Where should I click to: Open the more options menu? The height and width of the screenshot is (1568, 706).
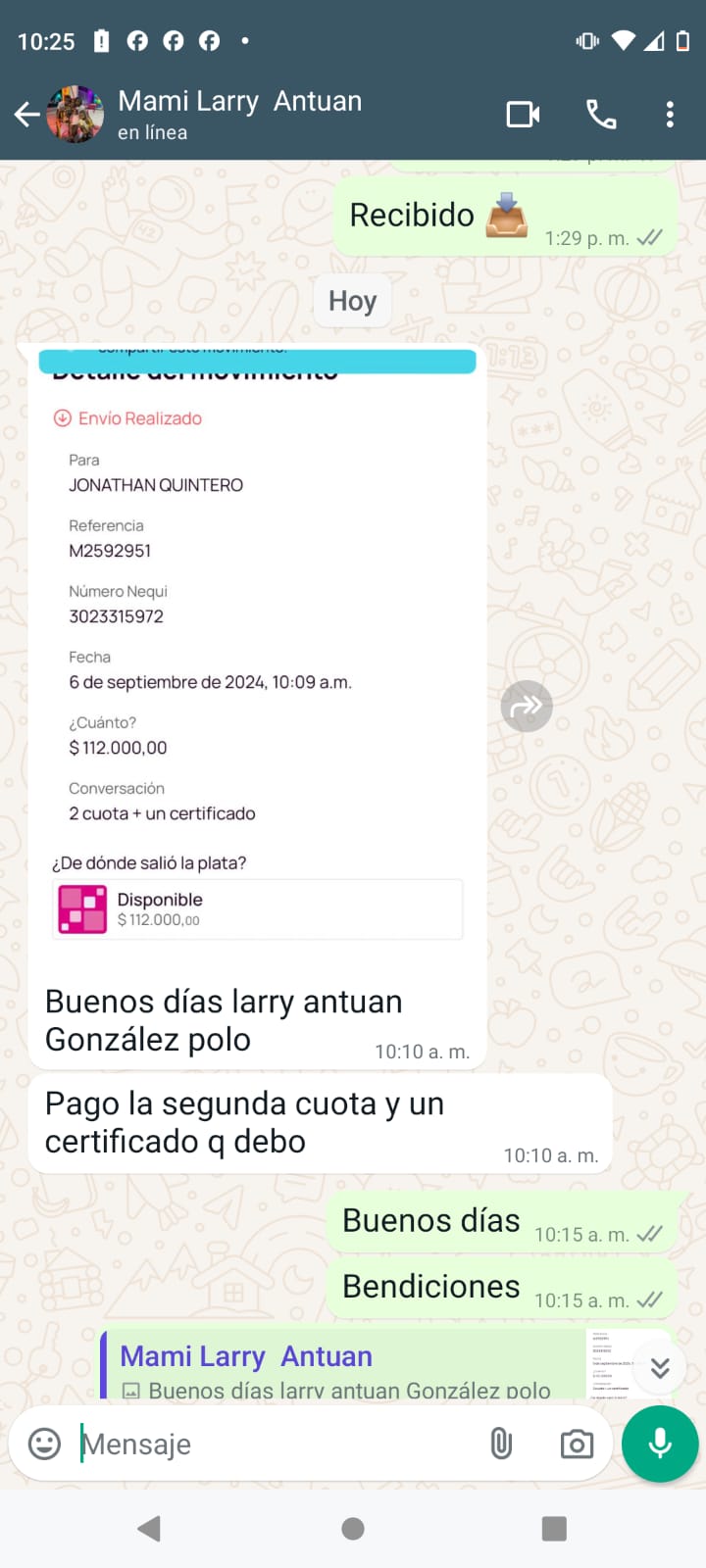coord(670,115)
